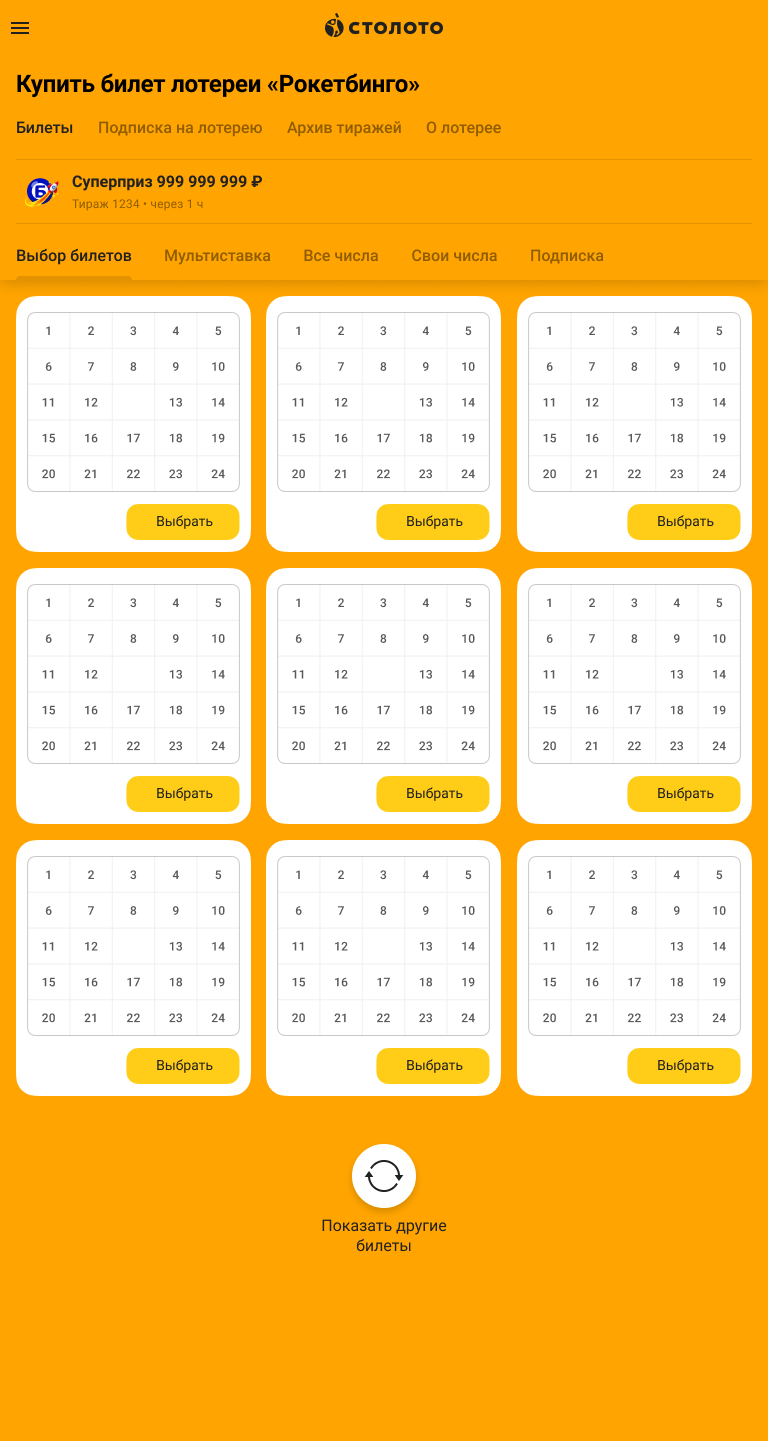Select the «Билеты» section
The image size is (768, 1441).
[45, 128]
